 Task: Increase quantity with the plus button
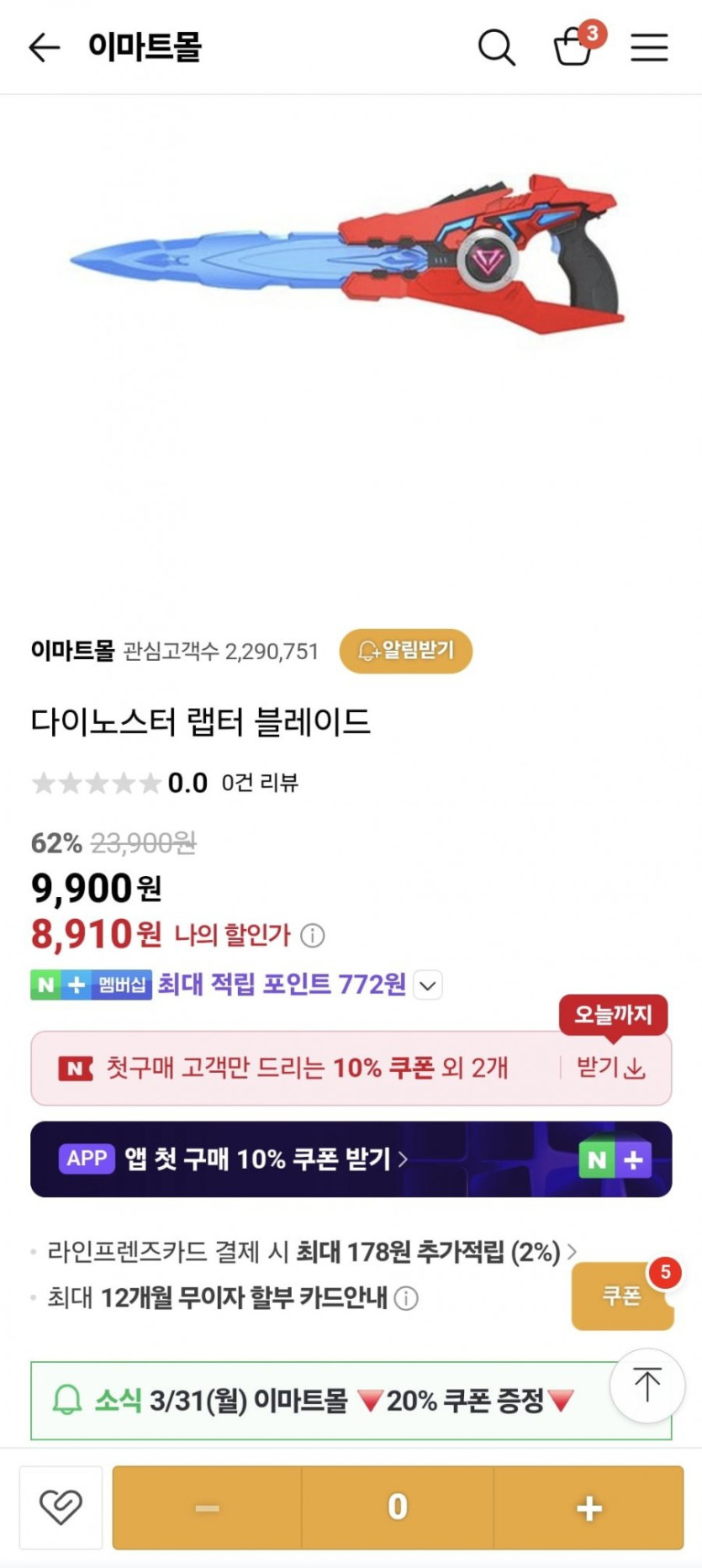(589, 1507)
